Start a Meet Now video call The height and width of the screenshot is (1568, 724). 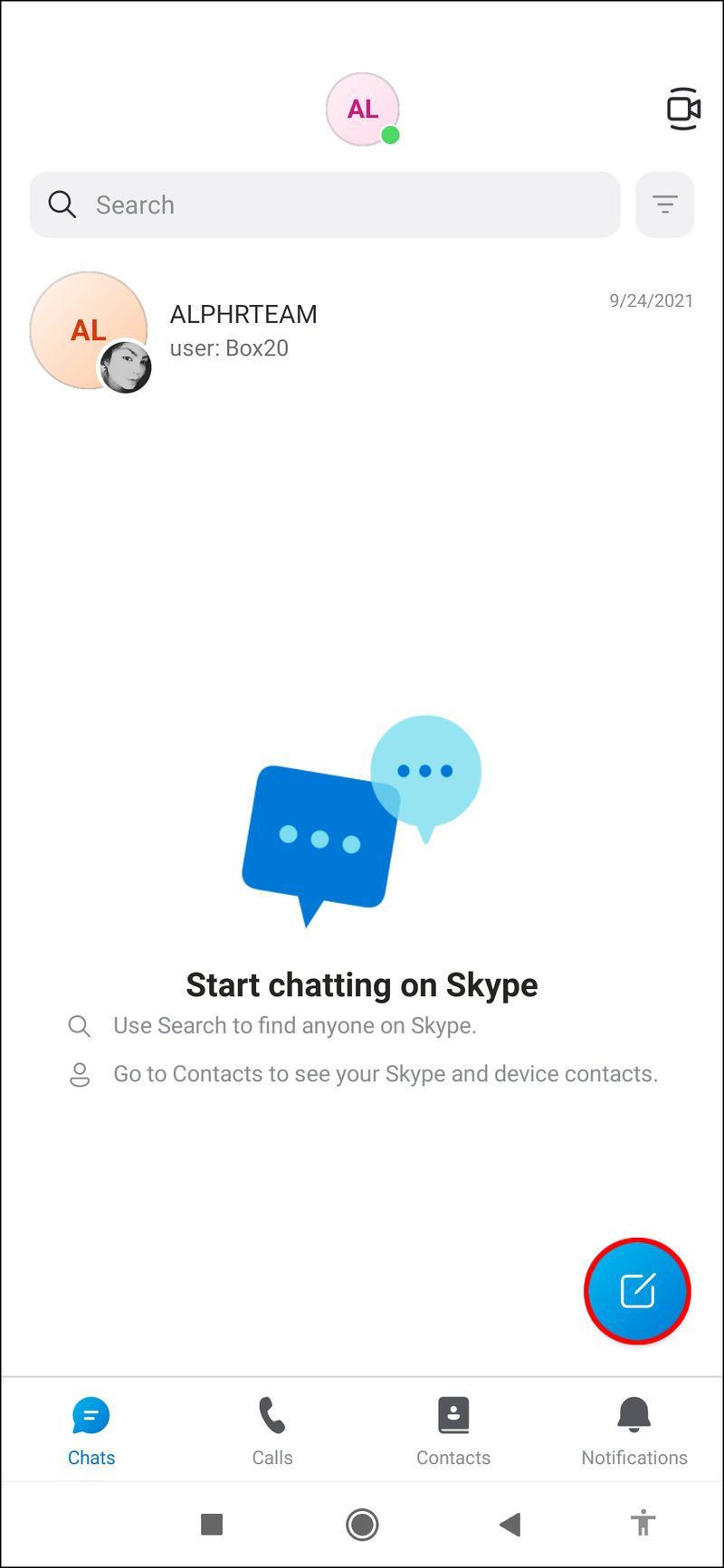coord(683,109)
